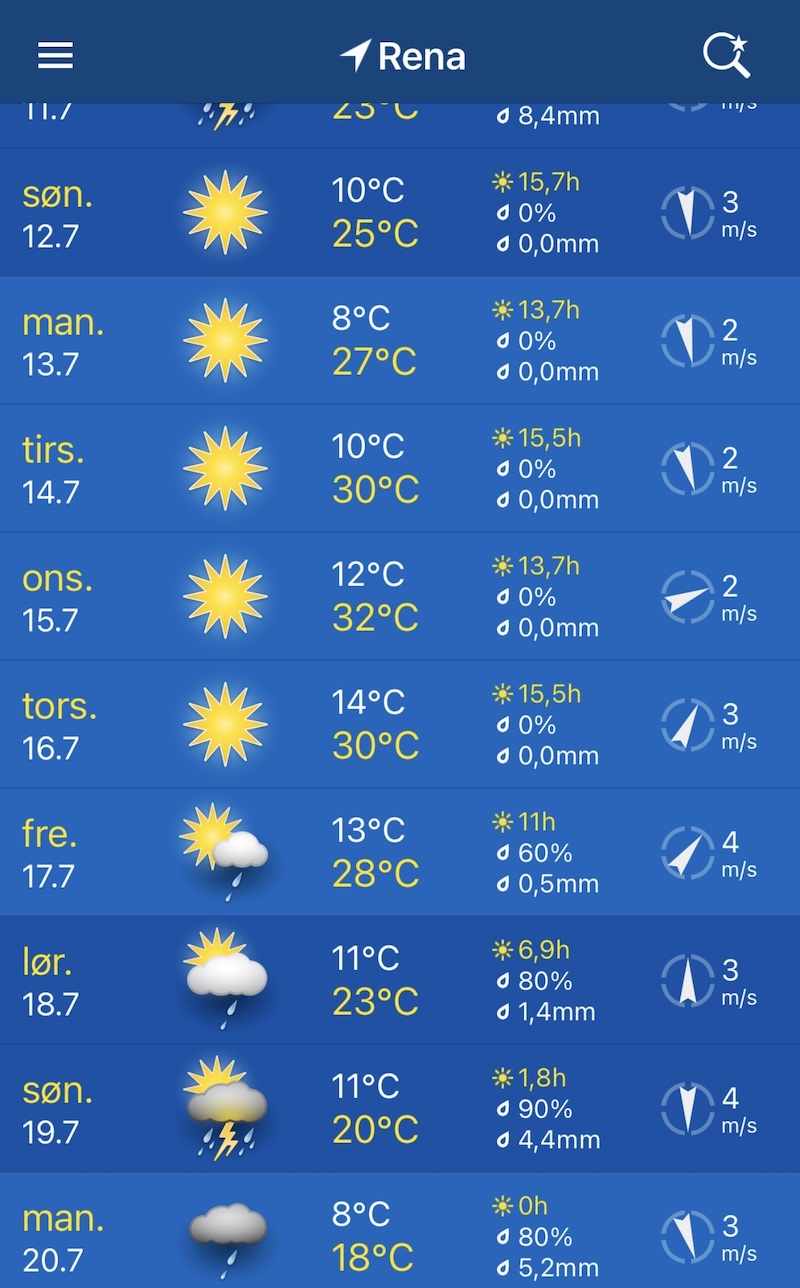This screenshot has height=1288, width=800.
Task: Show details for tors. 16.7
Action: click(400, 725)
